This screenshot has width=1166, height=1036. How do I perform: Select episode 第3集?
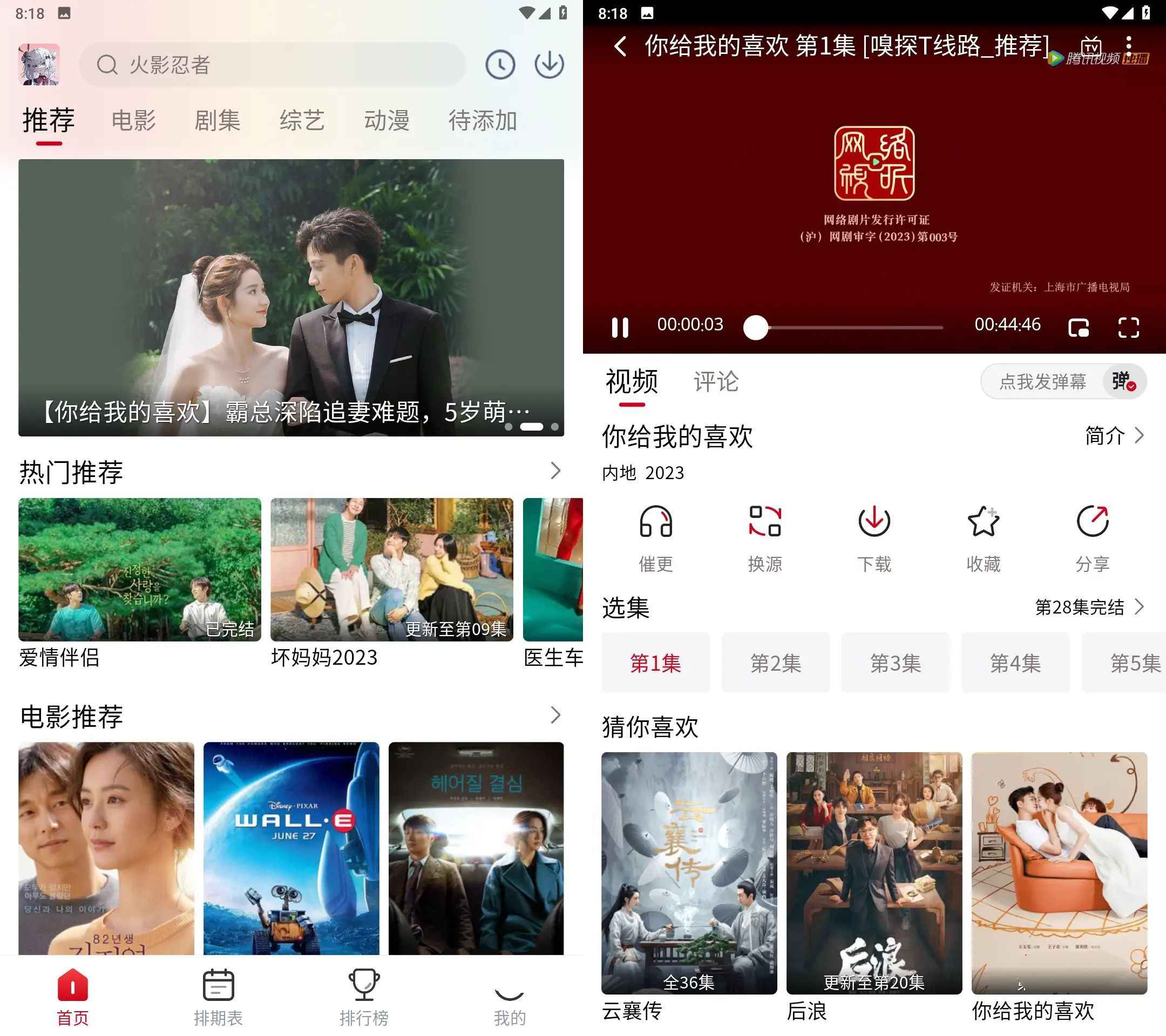[x=895, y=663]
